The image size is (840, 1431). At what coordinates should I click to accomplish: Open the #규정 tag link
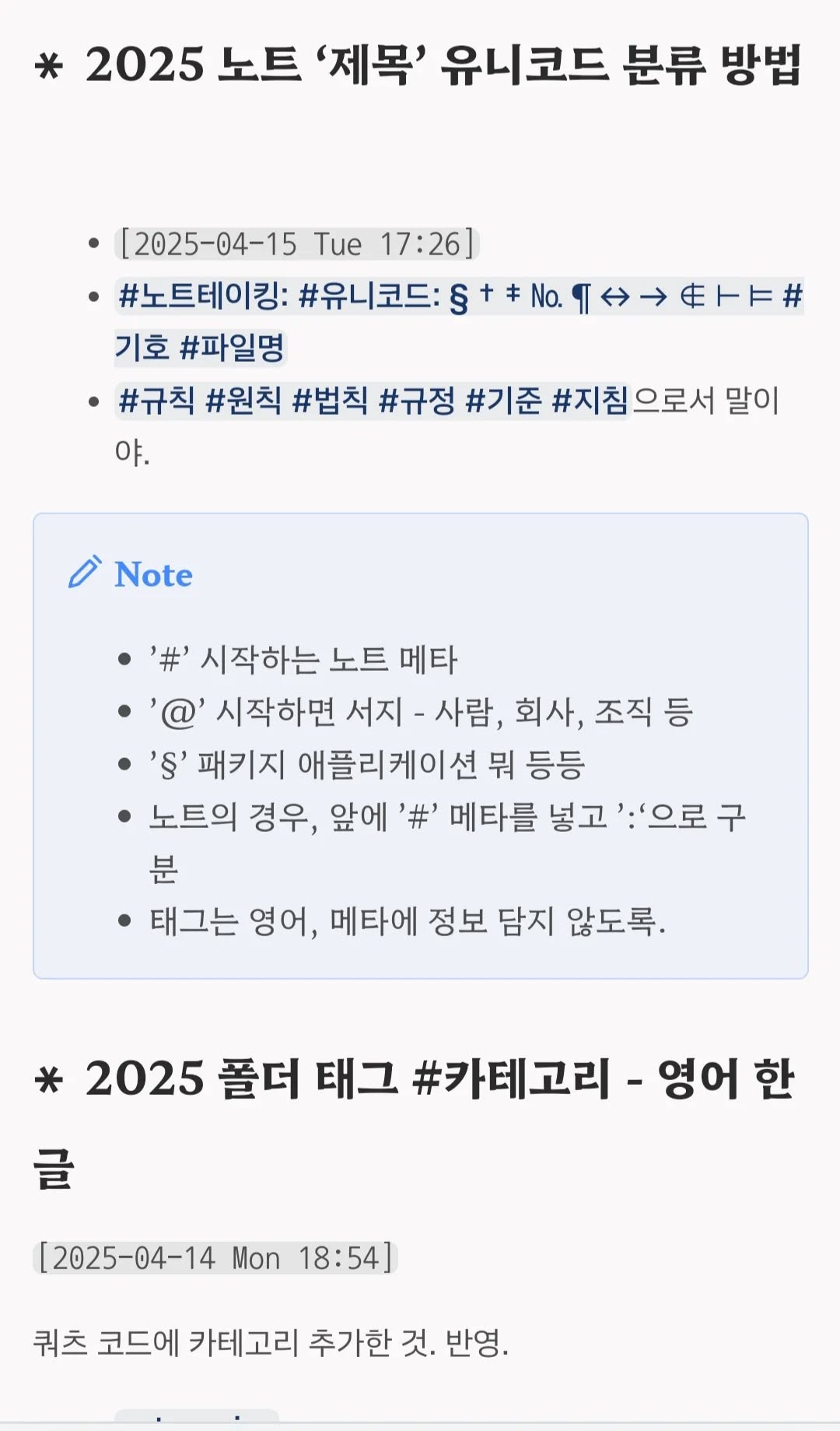416,401
